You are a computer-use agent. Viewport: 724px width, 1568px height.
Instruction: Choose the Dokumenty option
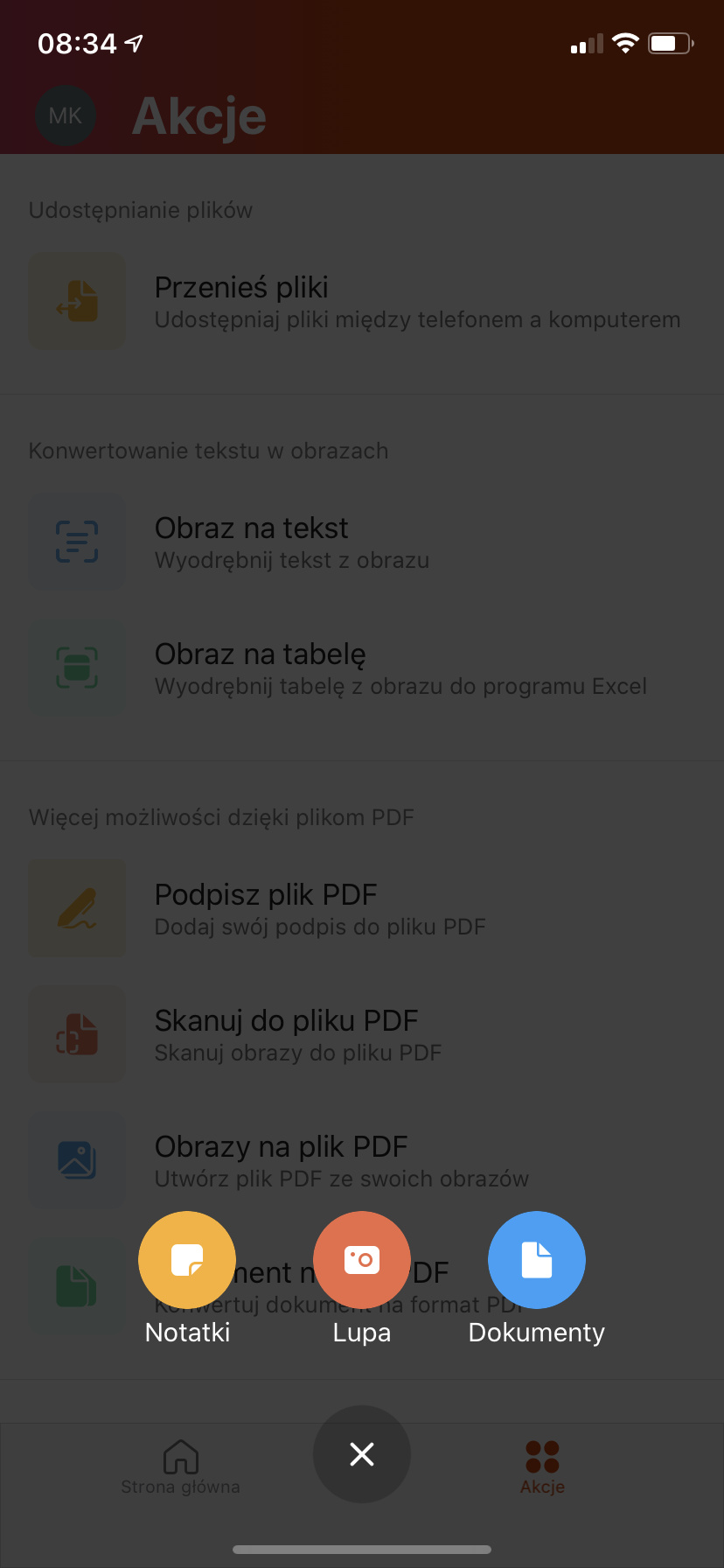(537, 1260)
